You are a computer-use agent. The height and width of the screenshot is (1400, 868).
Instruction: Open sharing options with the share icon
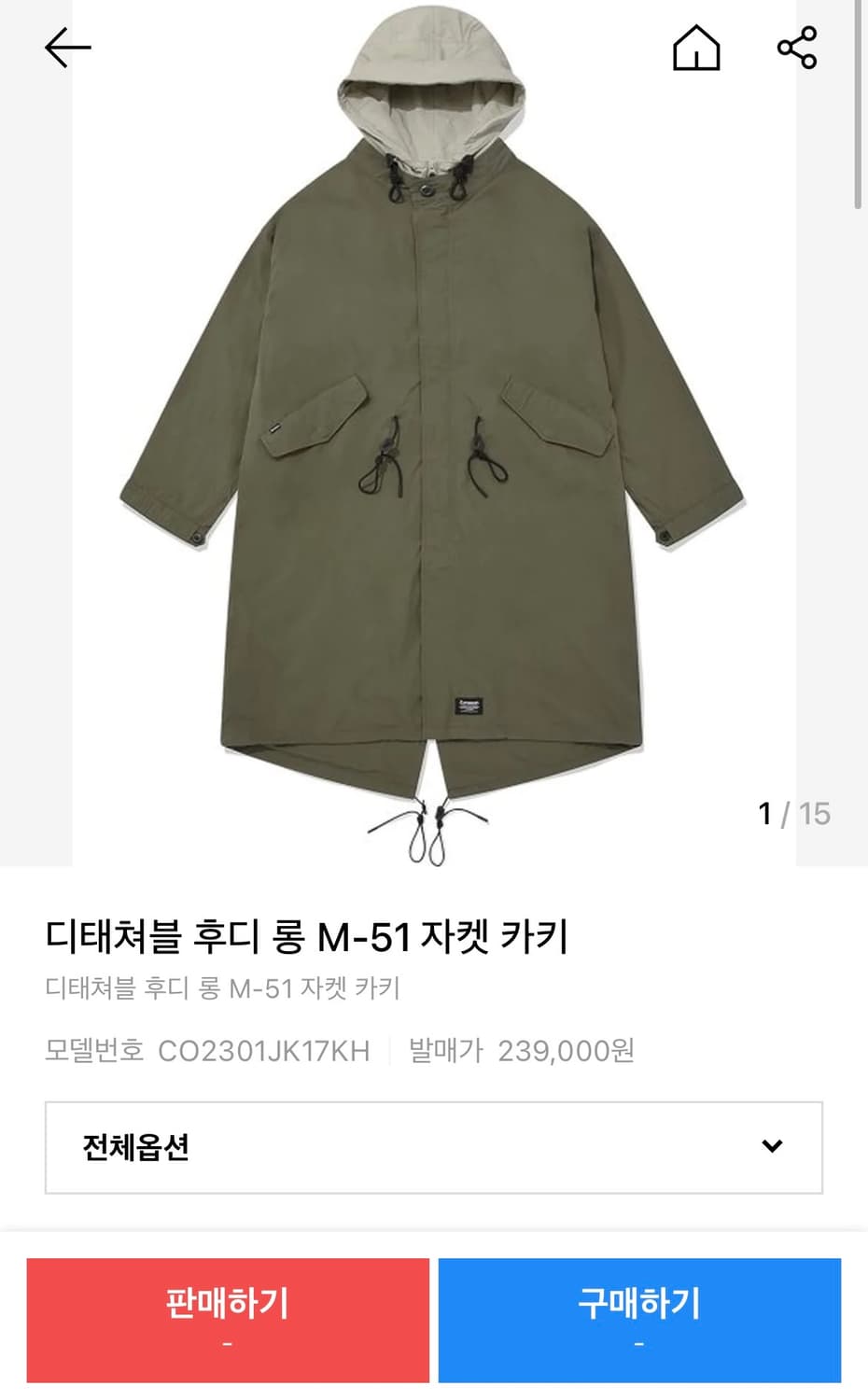point(798,49)
